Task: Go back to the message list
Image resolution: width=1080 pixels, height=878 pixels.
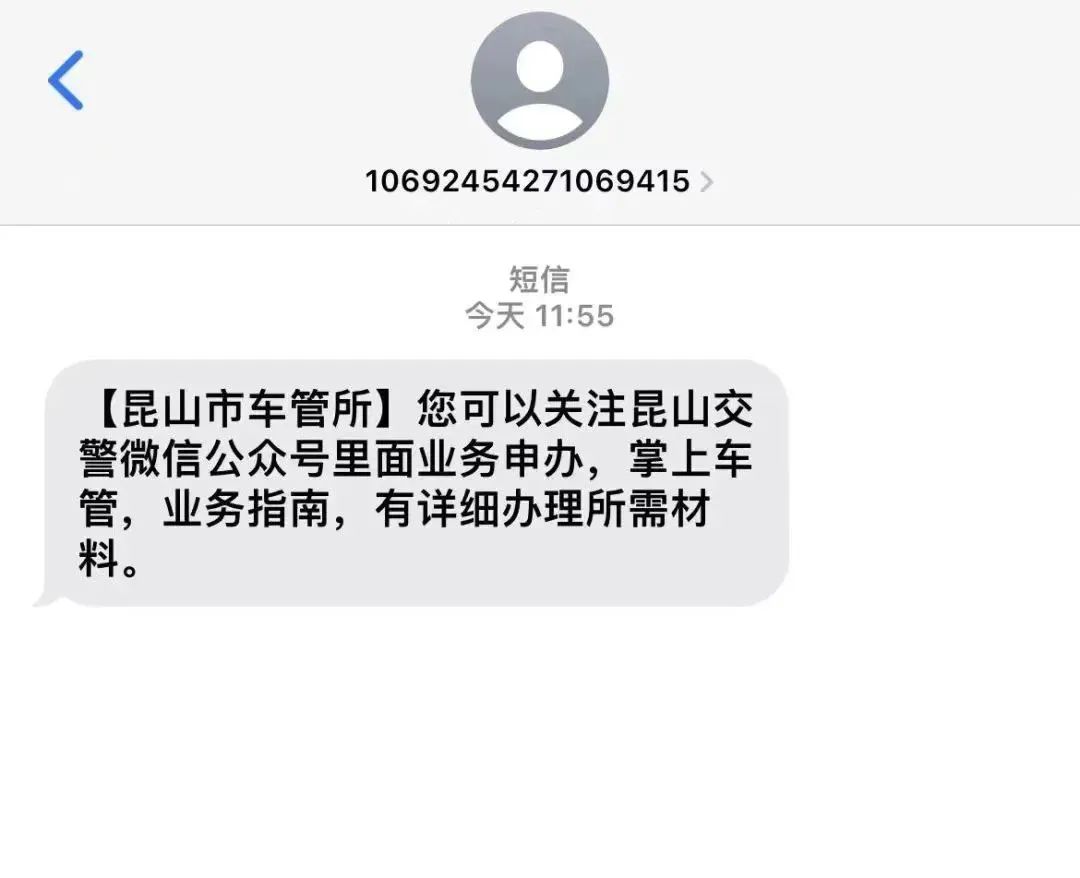Action: 66,80
